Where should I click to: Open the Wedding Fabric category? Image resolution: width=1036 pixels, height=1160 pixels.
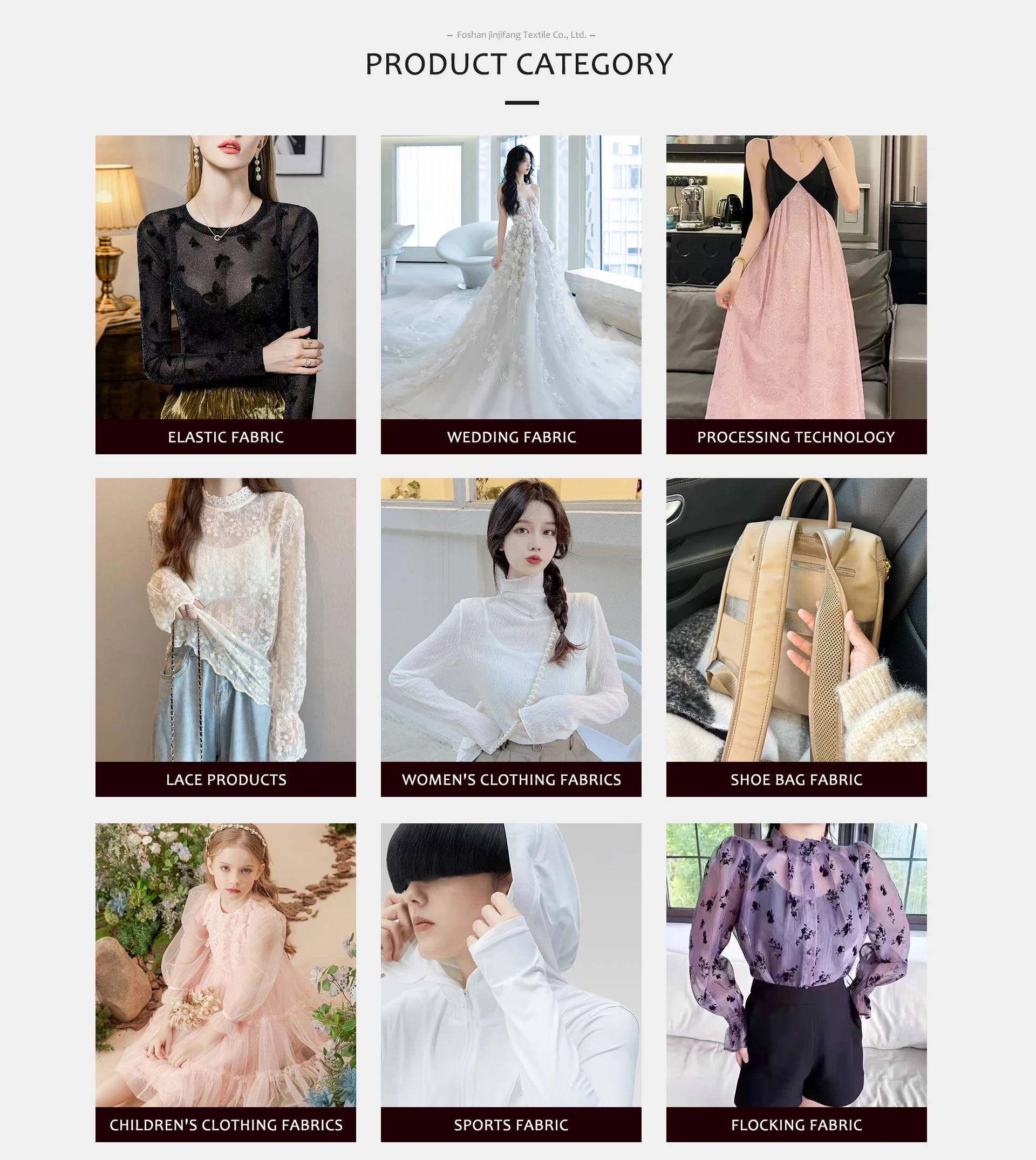pos(510,437)
